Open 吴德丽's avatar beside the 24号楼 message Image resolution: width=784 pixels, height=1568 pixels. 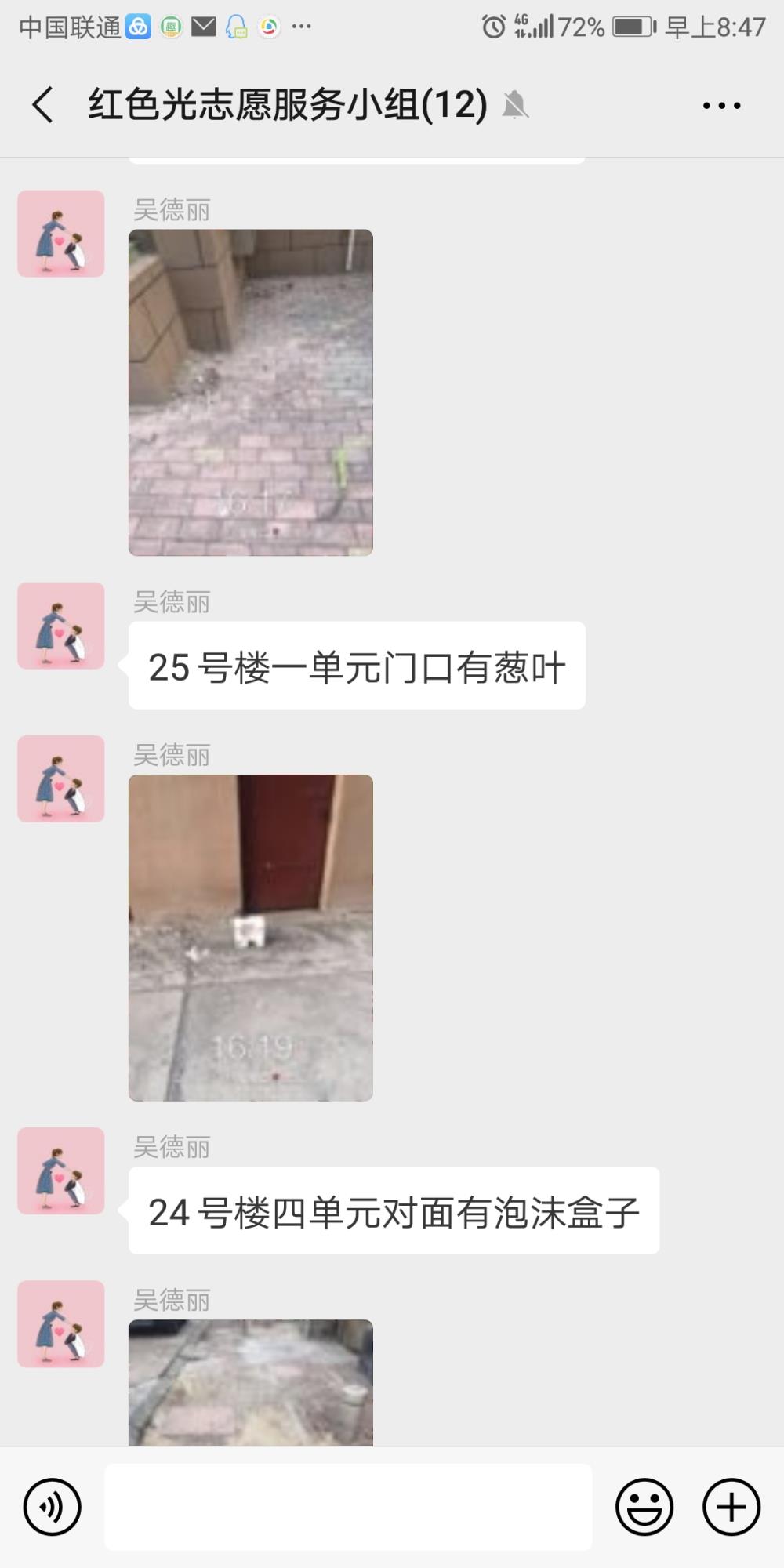click(x=61, y=1171)
